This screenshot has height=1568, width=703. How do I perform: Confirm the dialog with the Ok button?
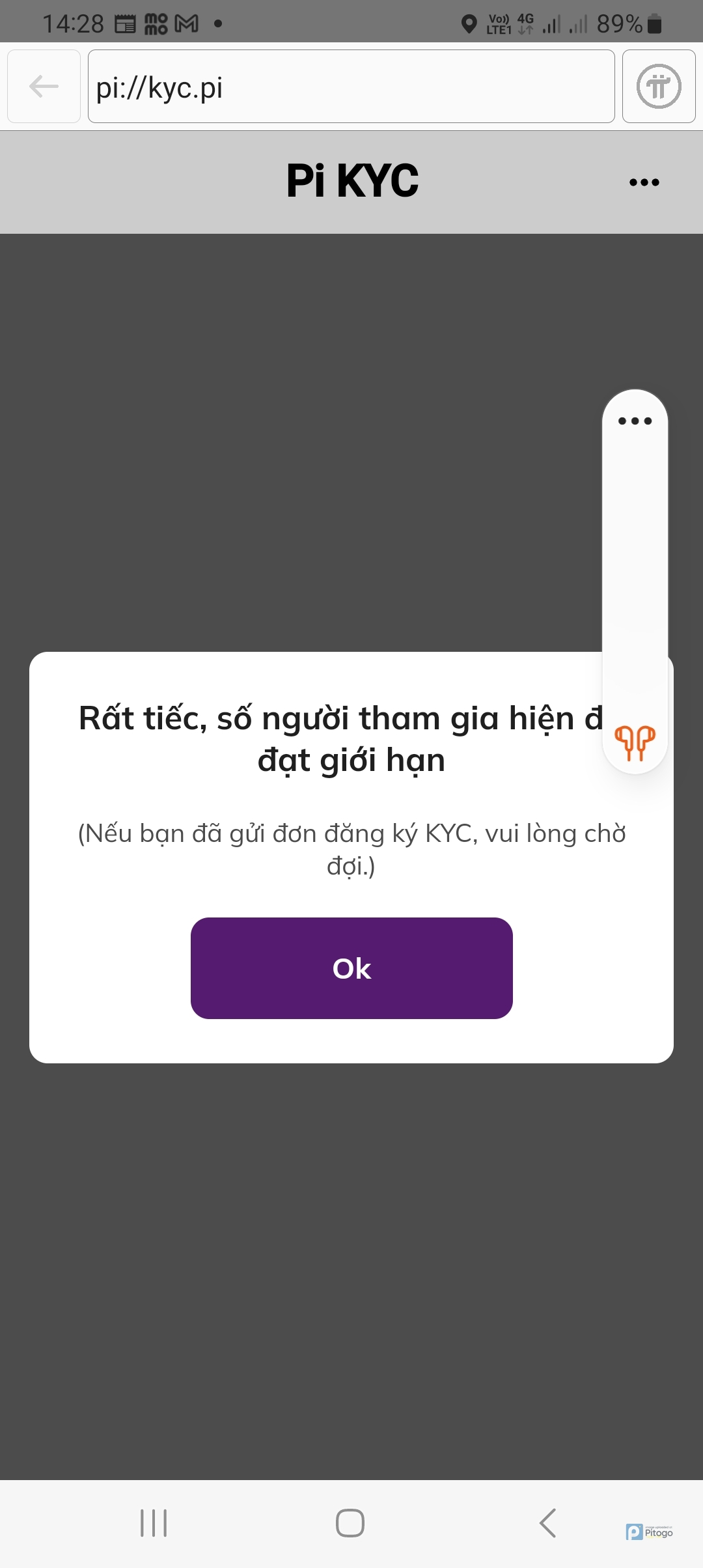point(351,968)
